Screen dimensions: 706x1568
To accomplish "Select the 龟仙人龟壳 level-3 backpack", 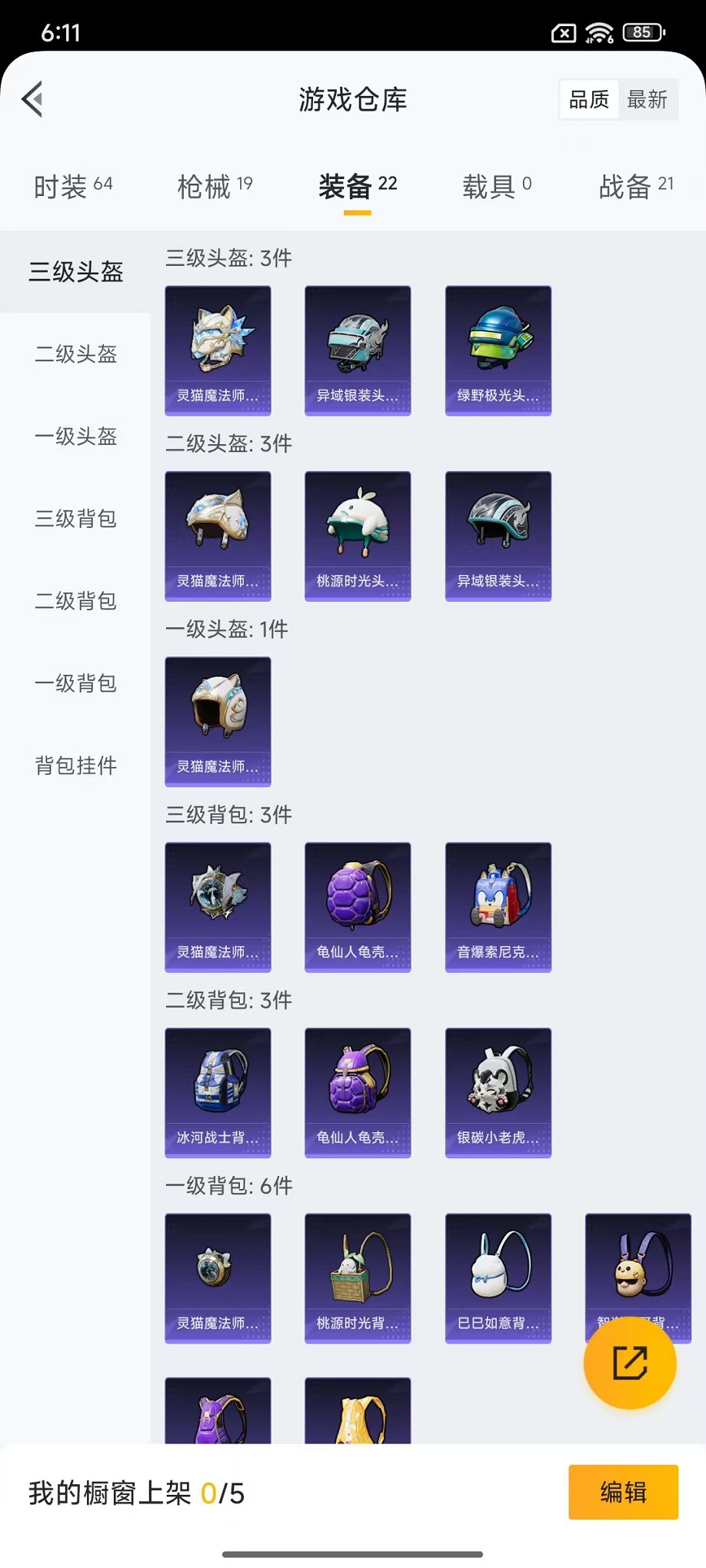I will (358, 907).
